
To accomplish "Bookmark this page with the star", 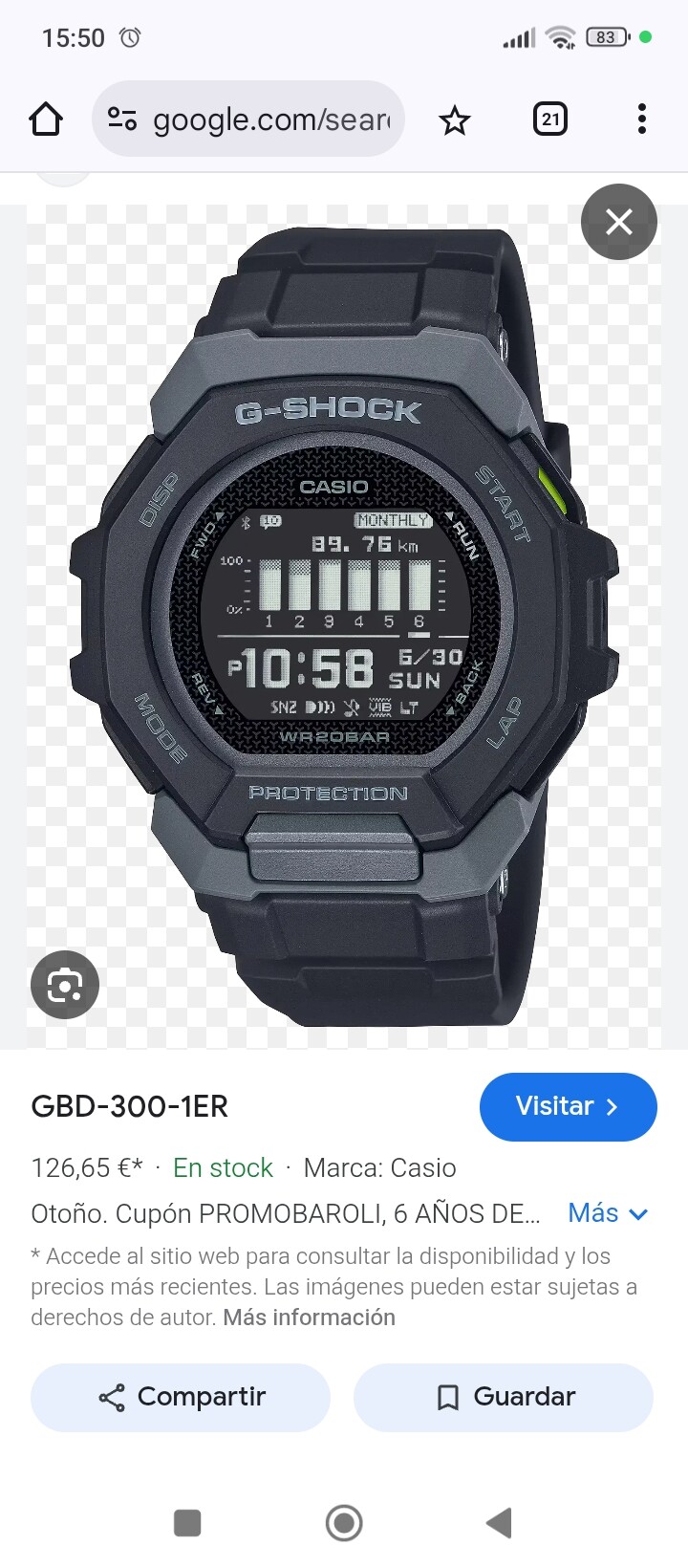I will click(454, 120).
